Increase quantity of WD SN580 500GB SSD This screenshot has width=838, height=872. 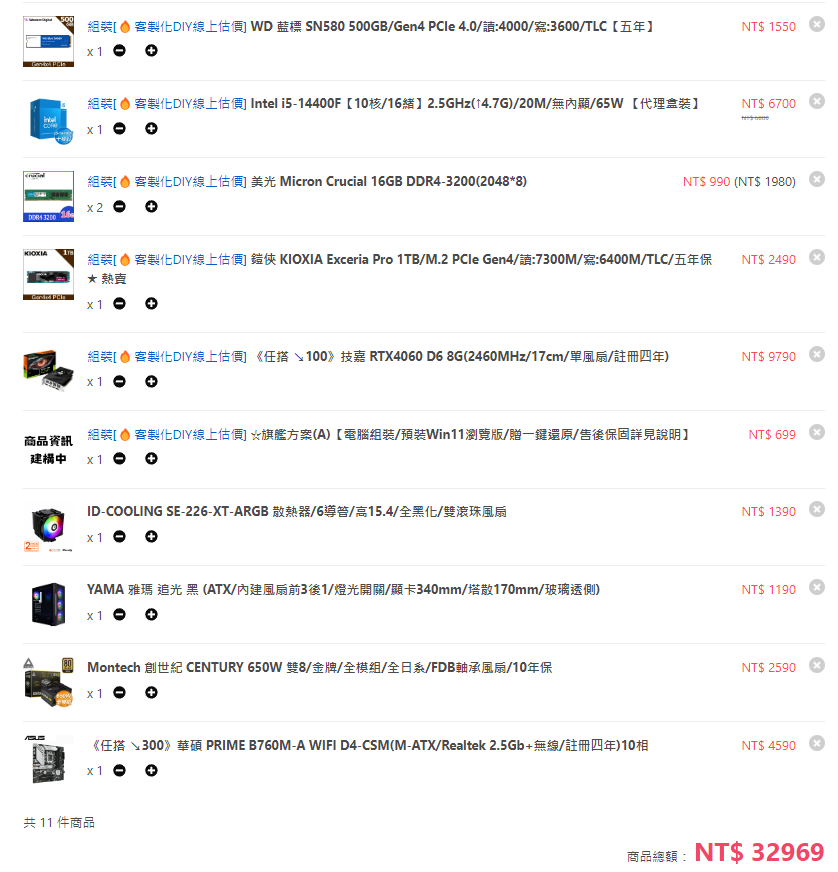point(151,51)
